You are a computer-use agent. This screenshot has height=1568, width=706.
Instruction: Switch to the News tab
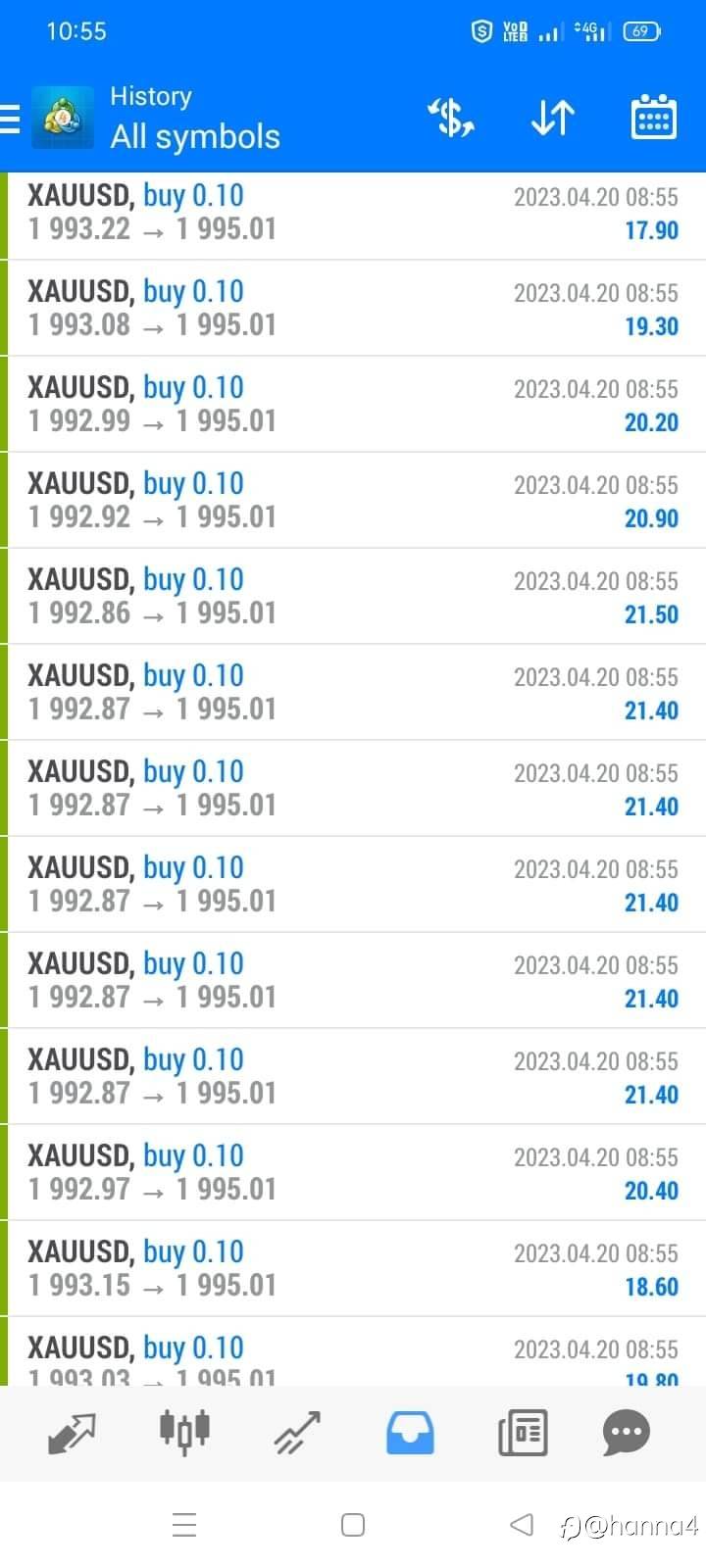523,1433
